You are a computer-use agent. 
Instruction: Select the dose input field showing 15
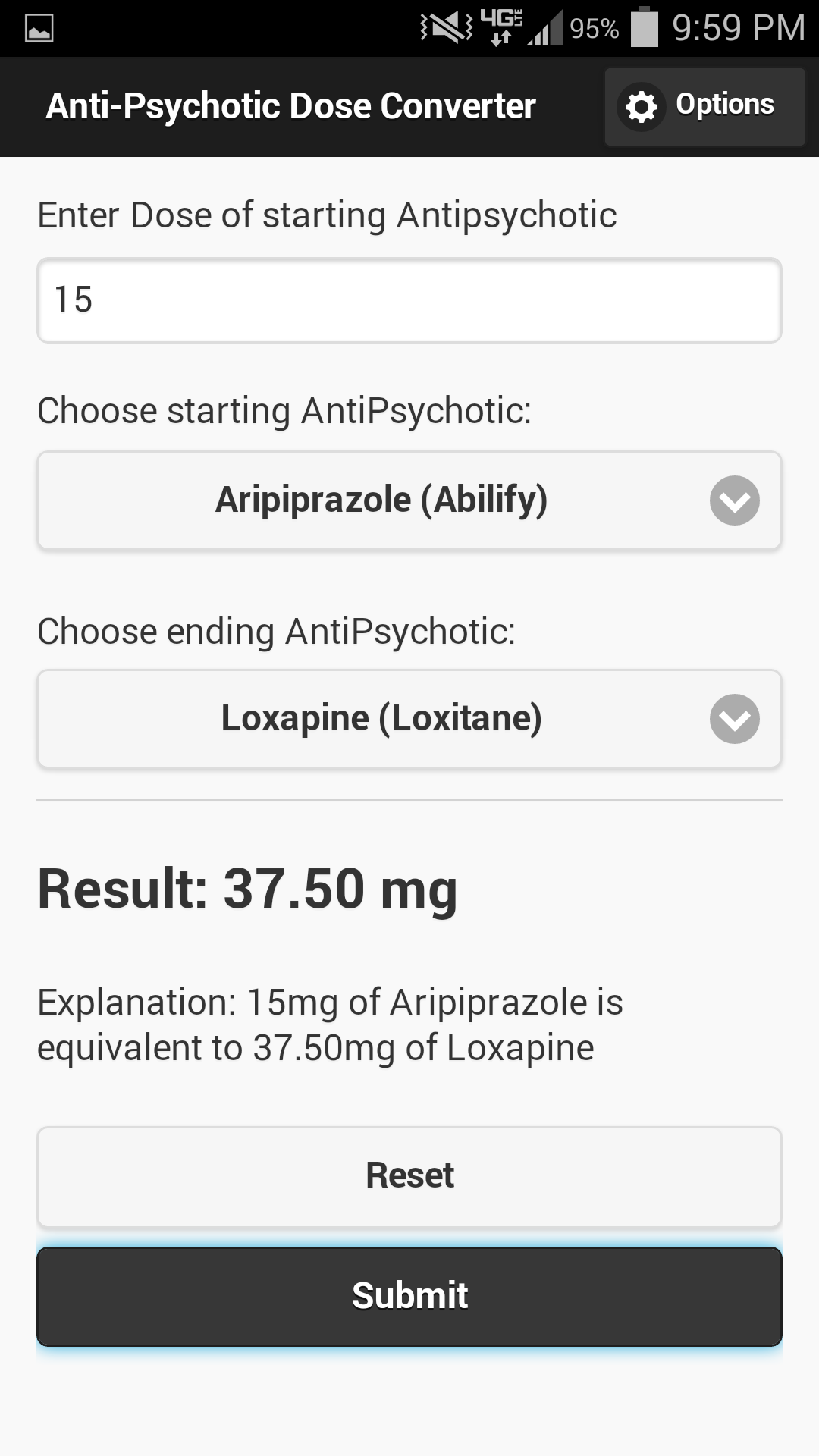(409, 301)
